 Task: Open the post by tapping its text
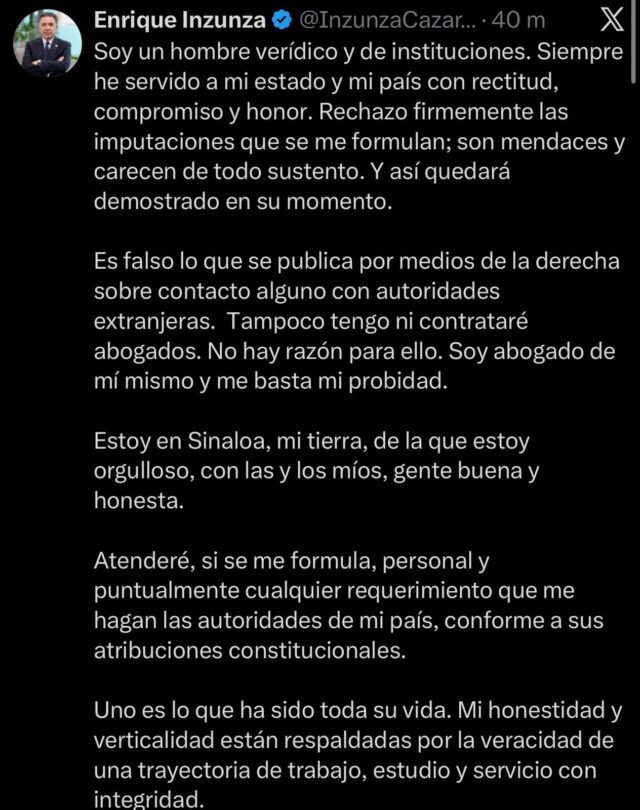click(x=358, y=425)
